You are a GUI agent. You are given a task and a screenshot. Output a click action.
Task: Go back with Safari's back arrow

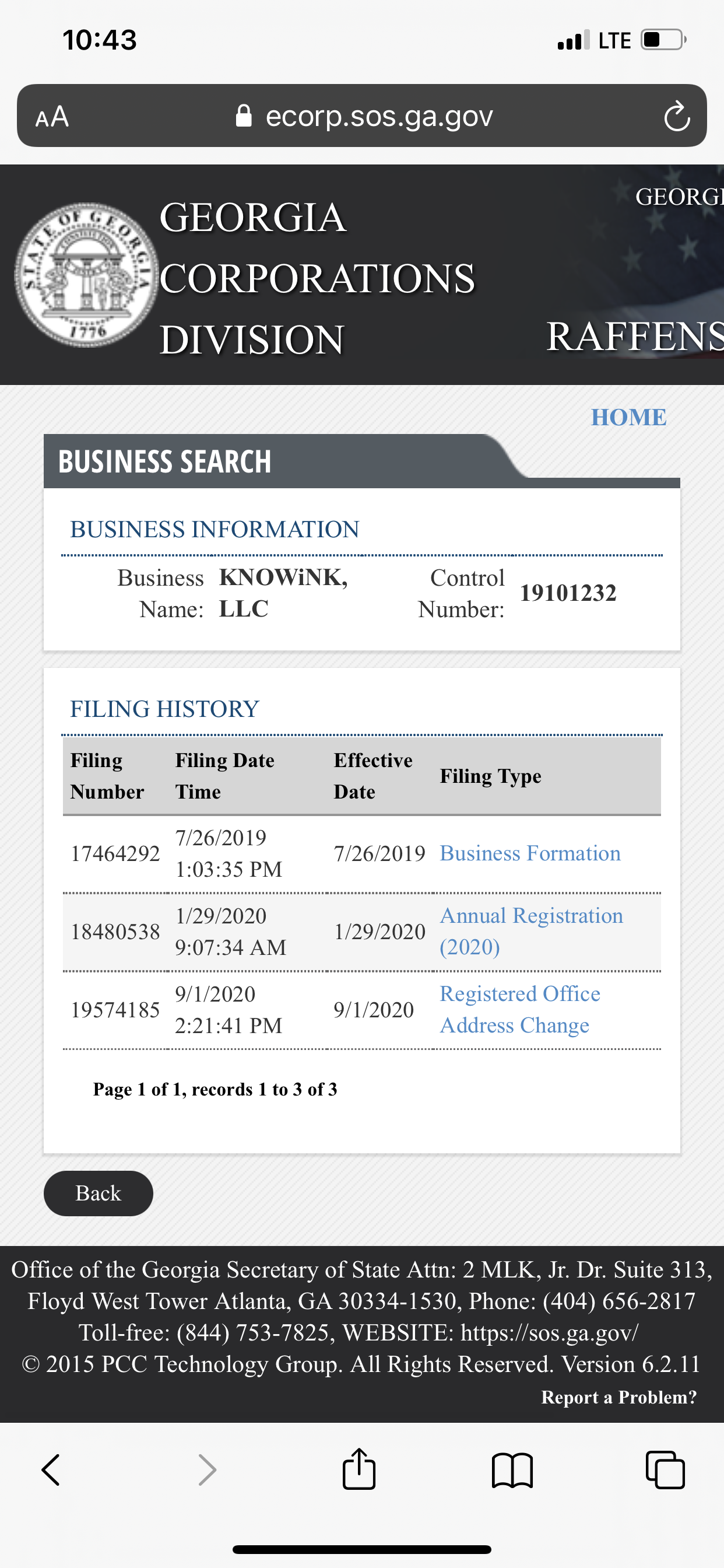(51, 1470)
